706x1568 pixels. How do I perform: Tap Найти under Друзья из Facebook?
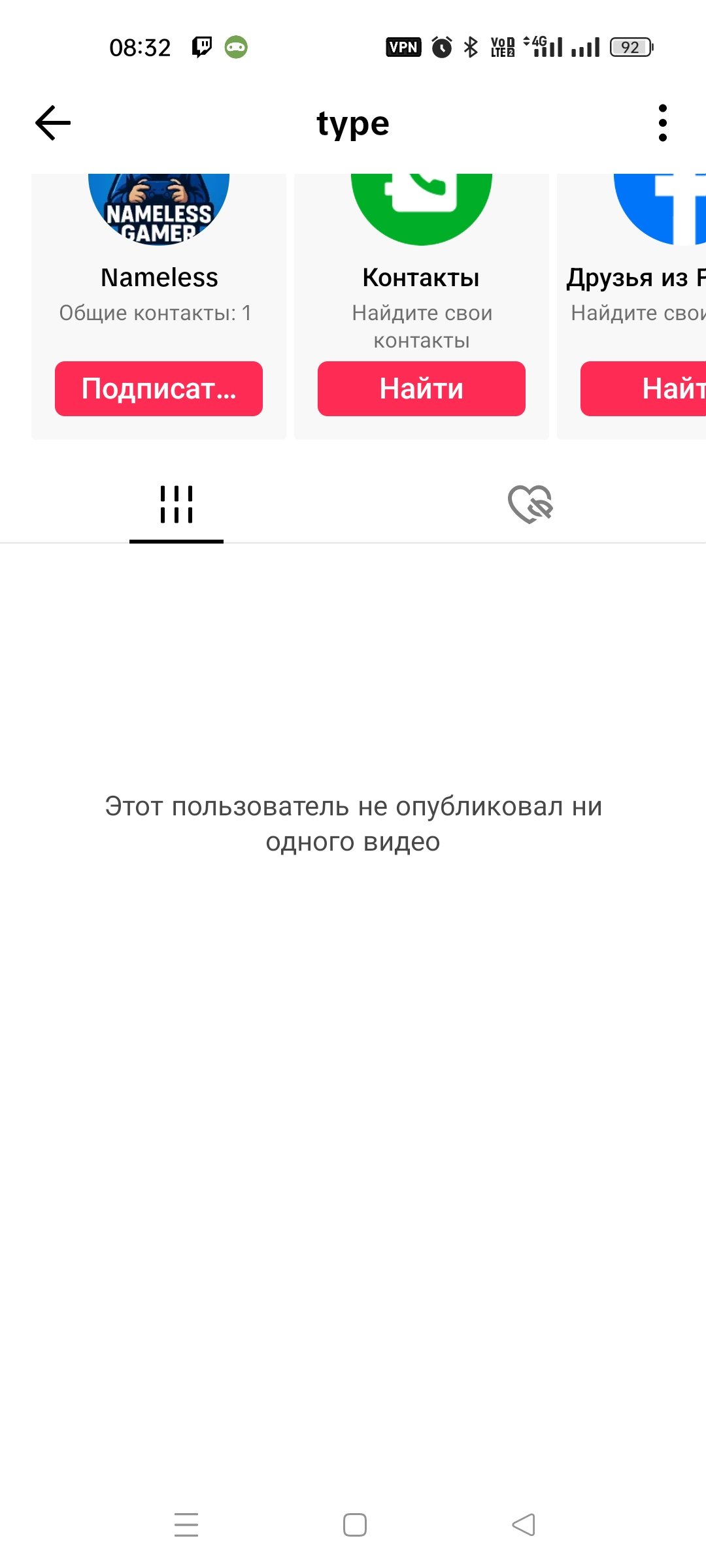[x=644, y=389]
